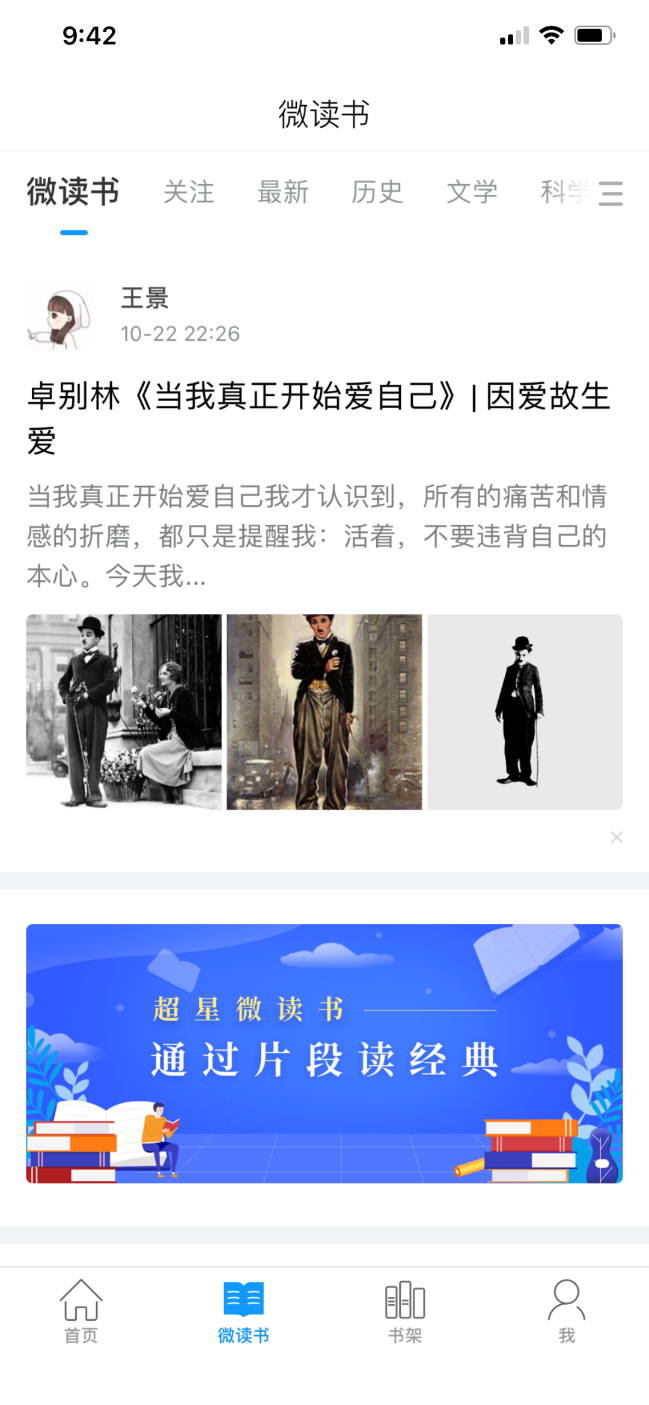Select the 文学 category tab

472,191
